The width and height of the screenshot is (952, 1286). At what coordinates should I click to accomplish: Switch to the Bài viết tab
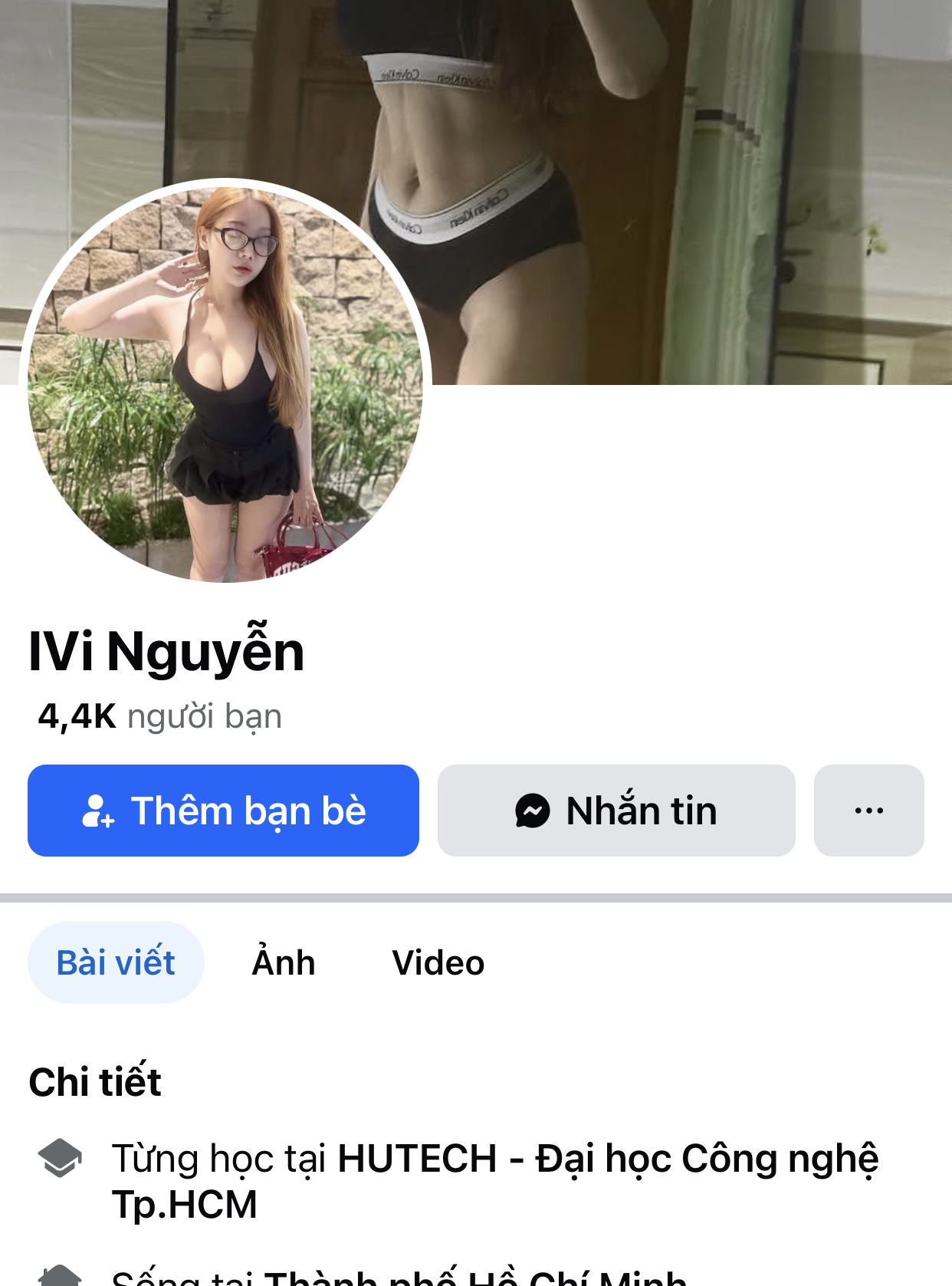[116, 962]
